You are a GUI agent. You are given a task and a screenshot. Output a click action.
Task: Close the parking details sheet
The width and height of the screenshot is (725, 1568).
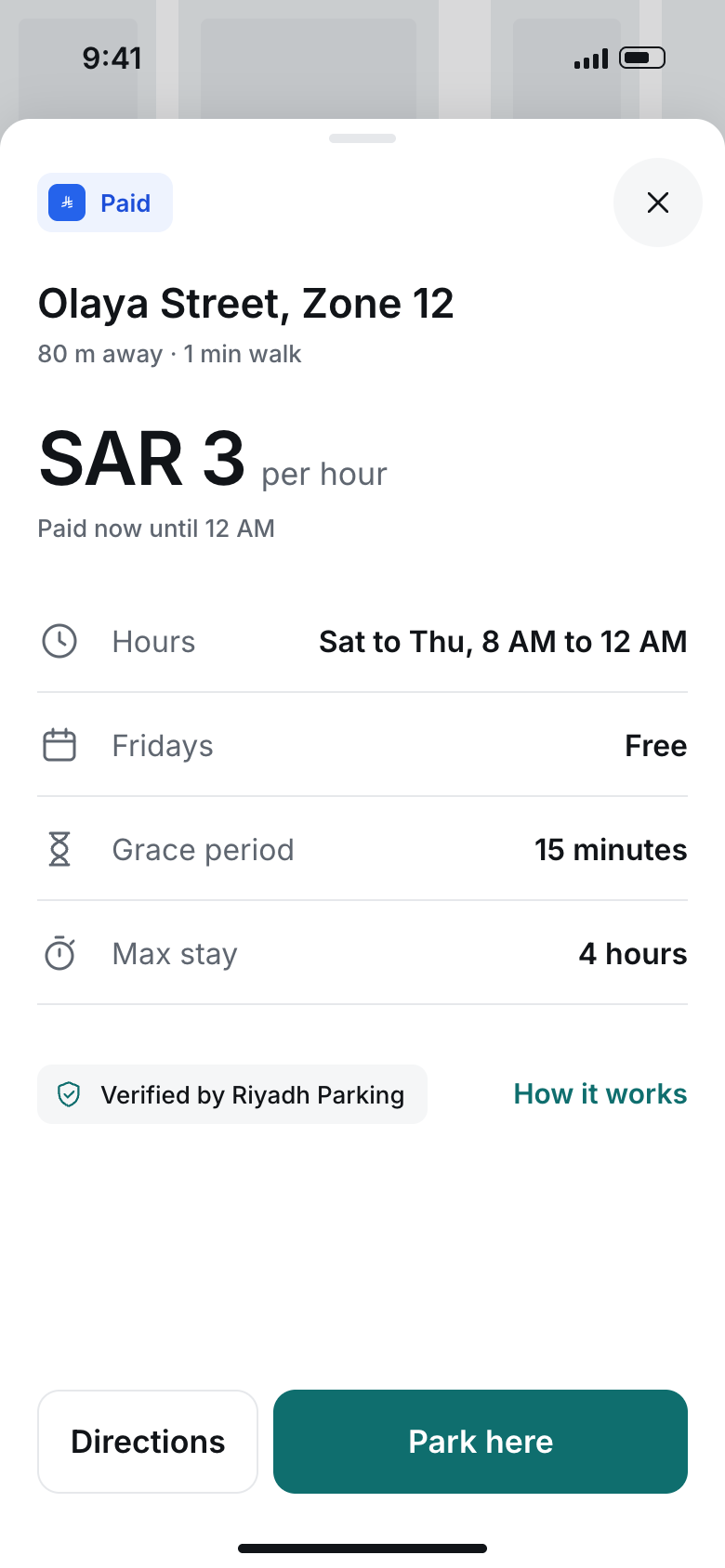(658, 203)
